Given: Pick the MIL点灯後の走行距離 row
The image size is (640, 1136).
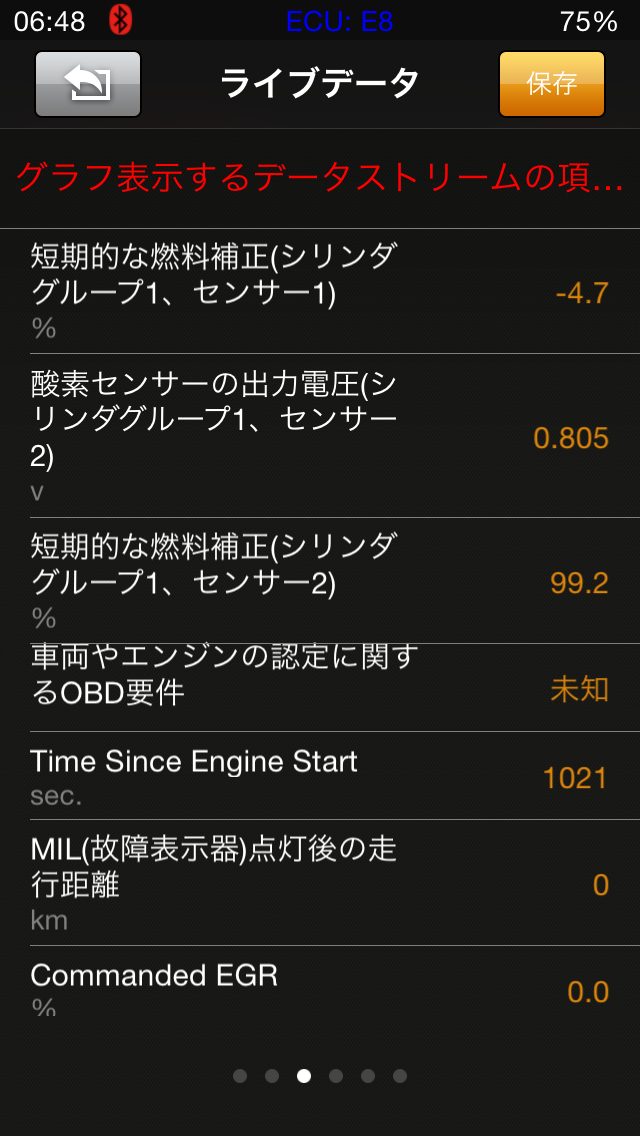Looking at the screenshot, I should pos(320,883).
